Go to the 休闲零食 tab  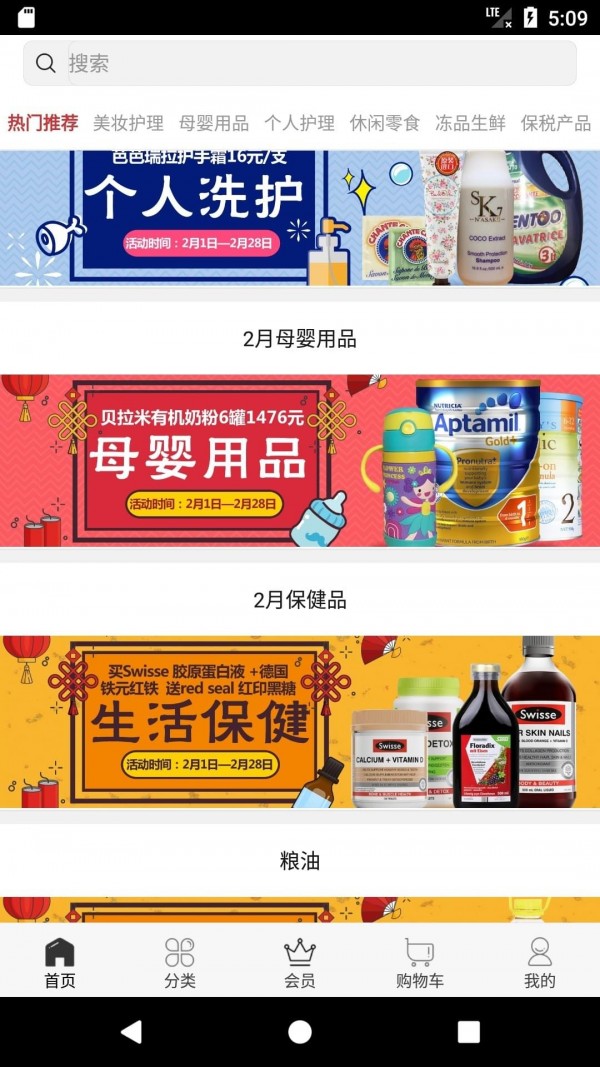[384, 123]
